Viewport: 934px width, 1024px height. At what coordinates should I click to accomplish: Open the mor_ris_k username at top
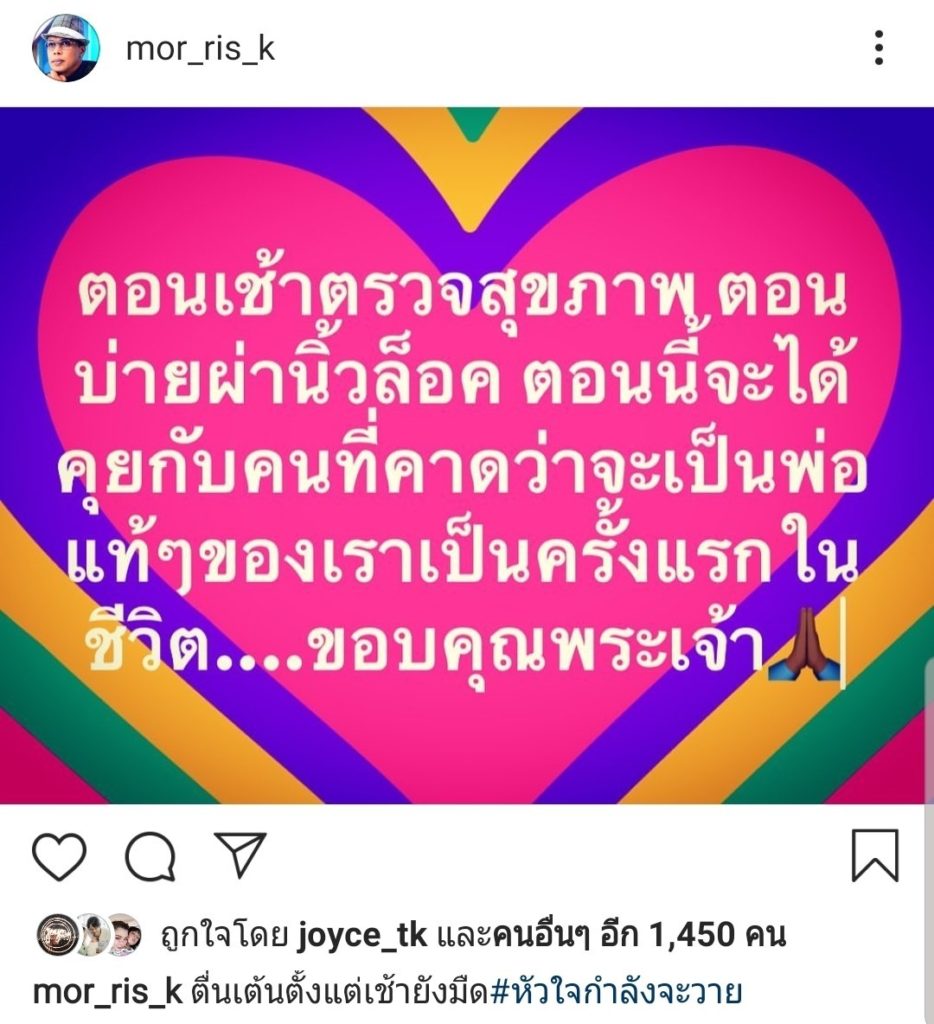200,48
